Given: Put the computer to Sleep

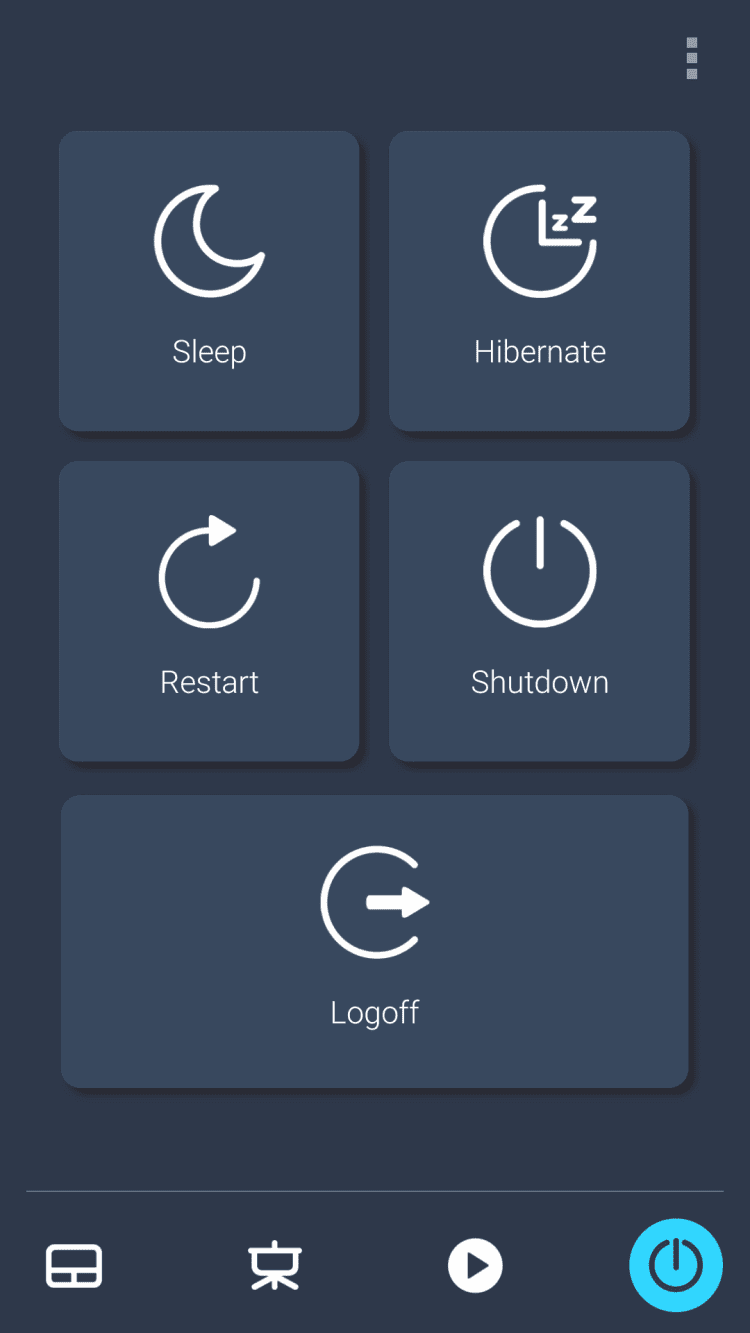Looking at the screenshot, I should 209,281.
